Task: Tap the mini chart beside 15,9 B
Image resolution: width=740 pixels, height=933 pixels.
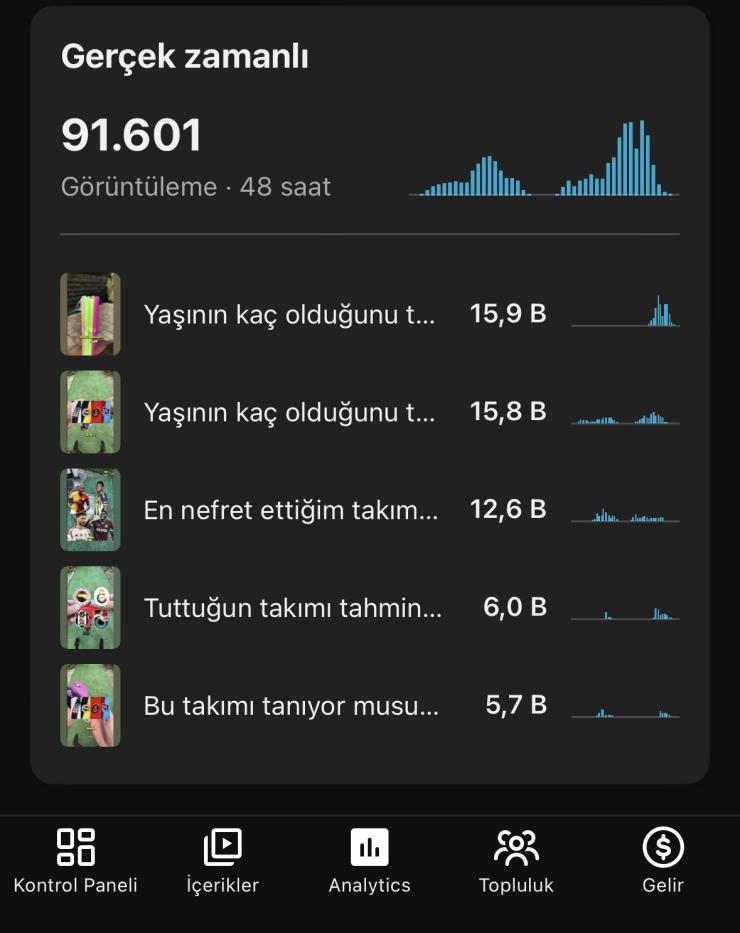Action: click(x=625, y=314)
